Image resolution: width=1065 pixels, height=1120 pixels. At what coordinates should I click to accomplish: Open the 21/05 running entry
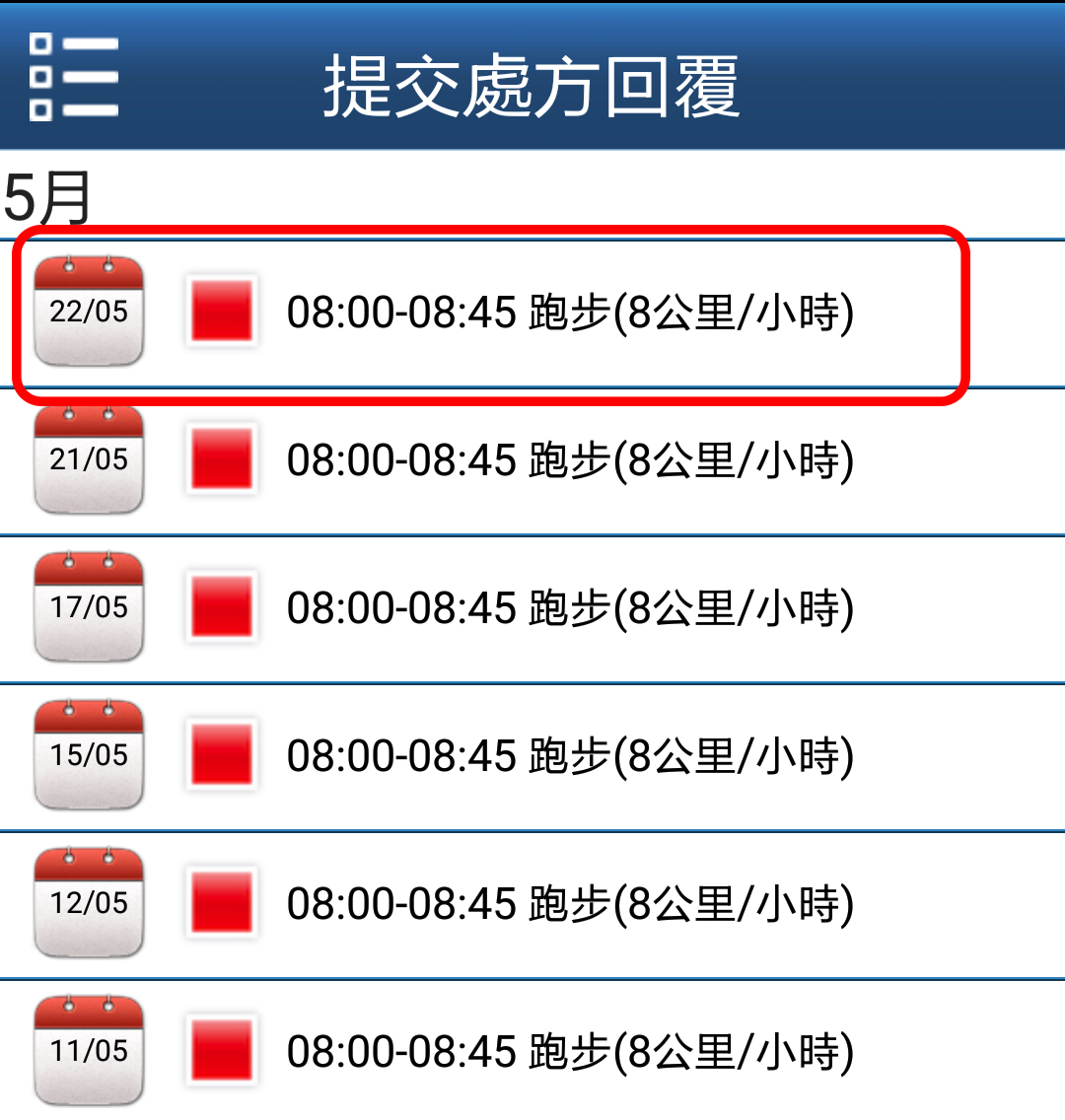click(x=532, y=460)
